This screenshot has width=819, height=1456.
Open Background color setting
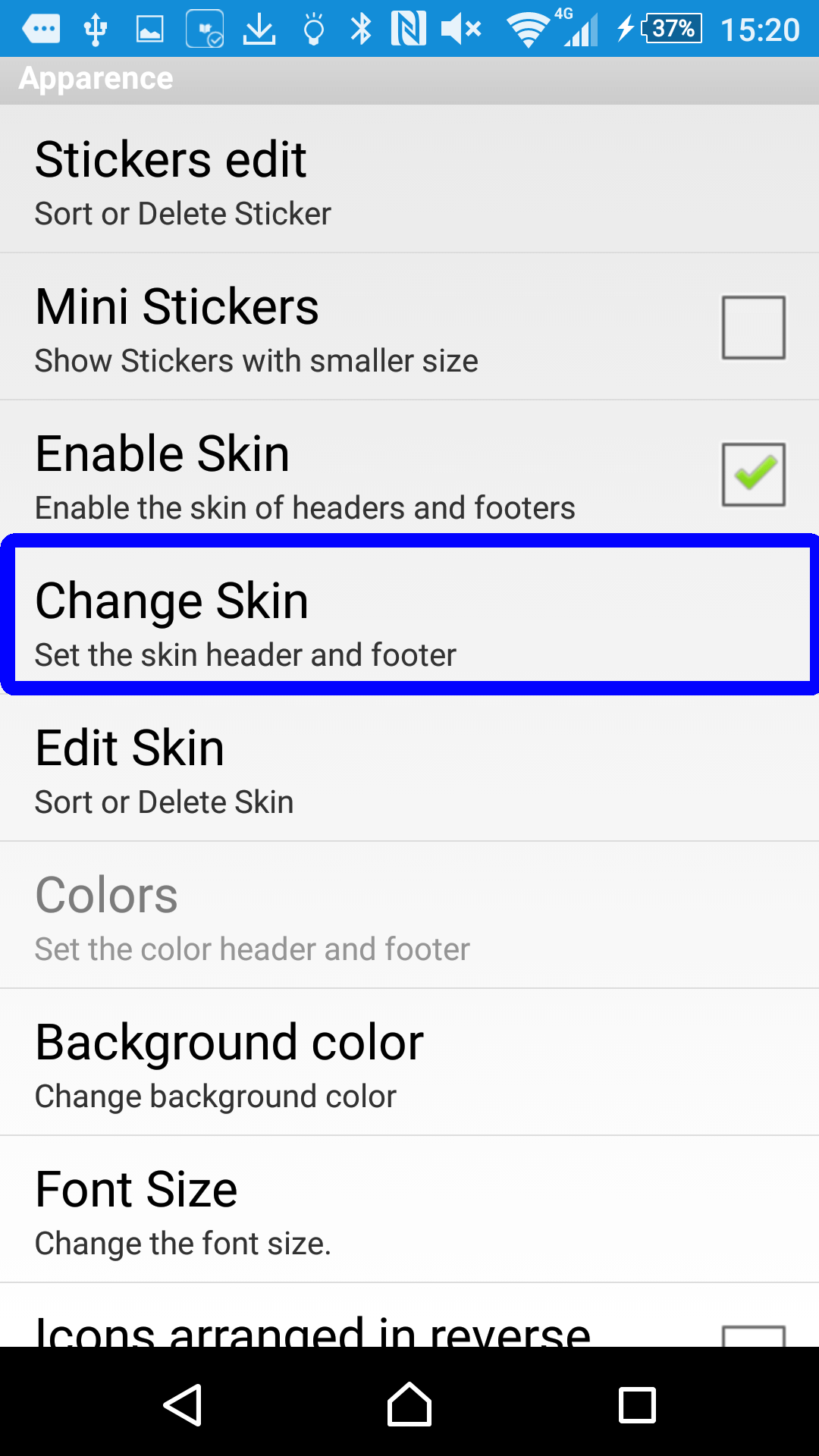click(409, 1062)
